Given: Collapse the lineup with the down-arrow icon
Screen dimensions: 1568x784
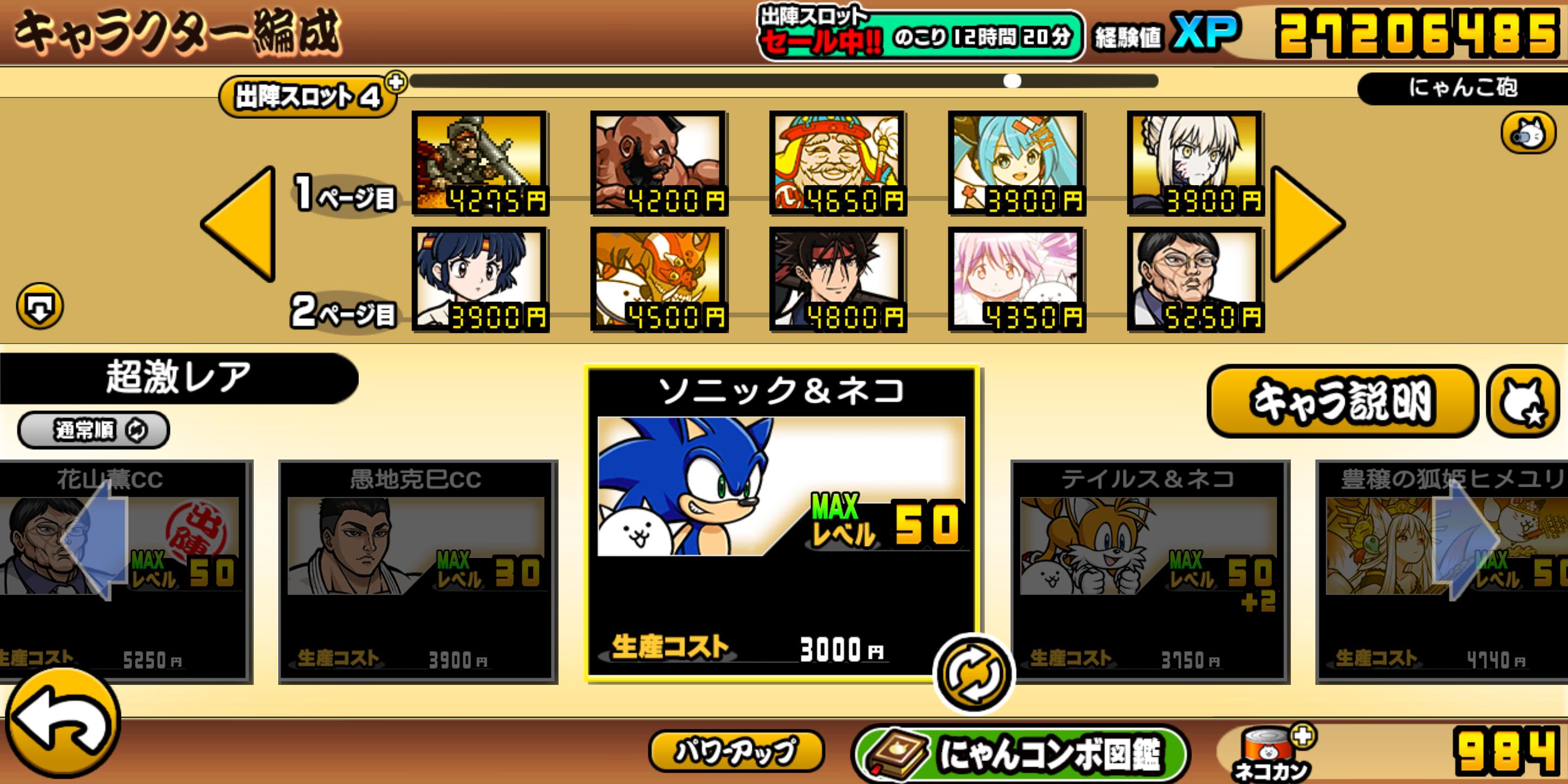Looking at the screenshot, I should click(40, 305).
